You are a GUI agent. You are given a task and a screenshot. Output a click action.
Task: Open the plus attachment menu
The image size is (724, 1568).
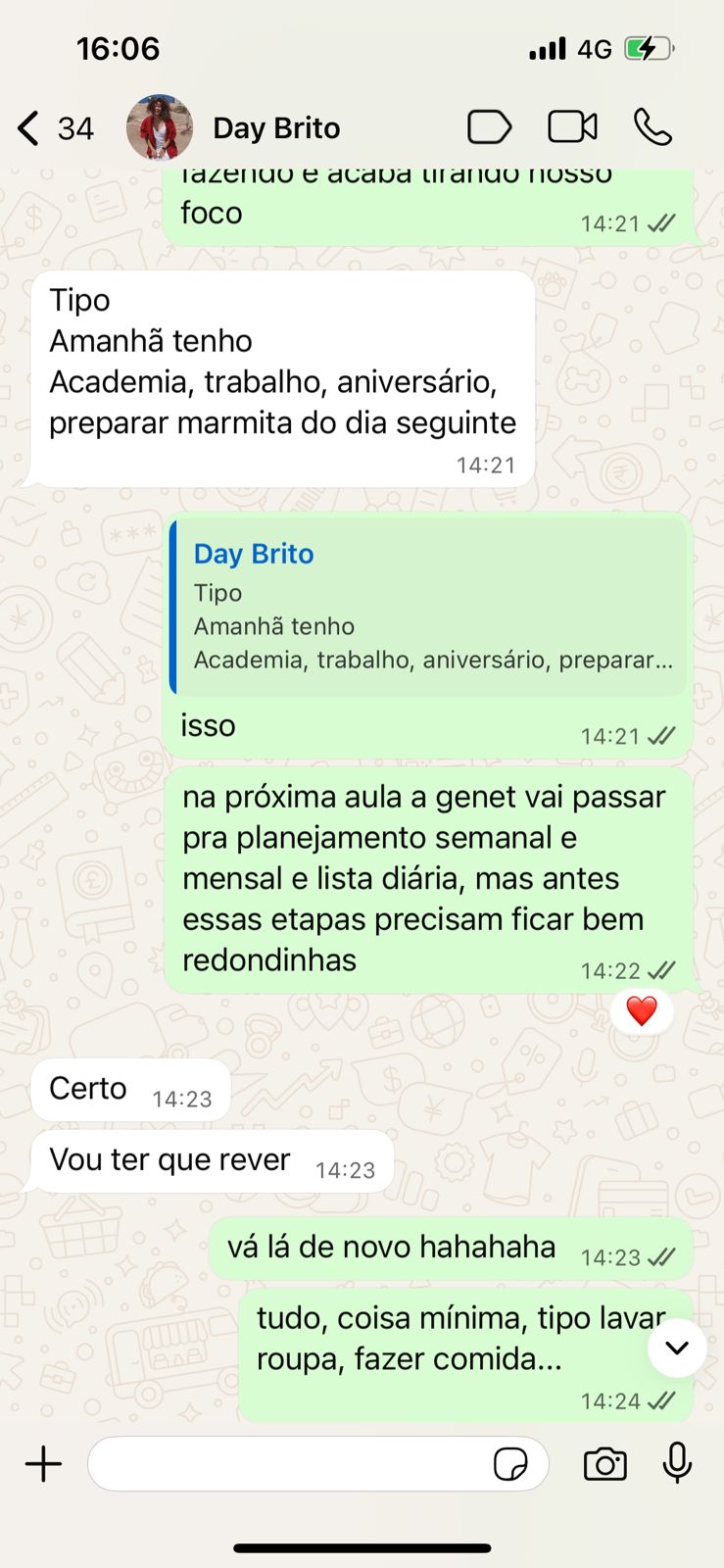43,1464
